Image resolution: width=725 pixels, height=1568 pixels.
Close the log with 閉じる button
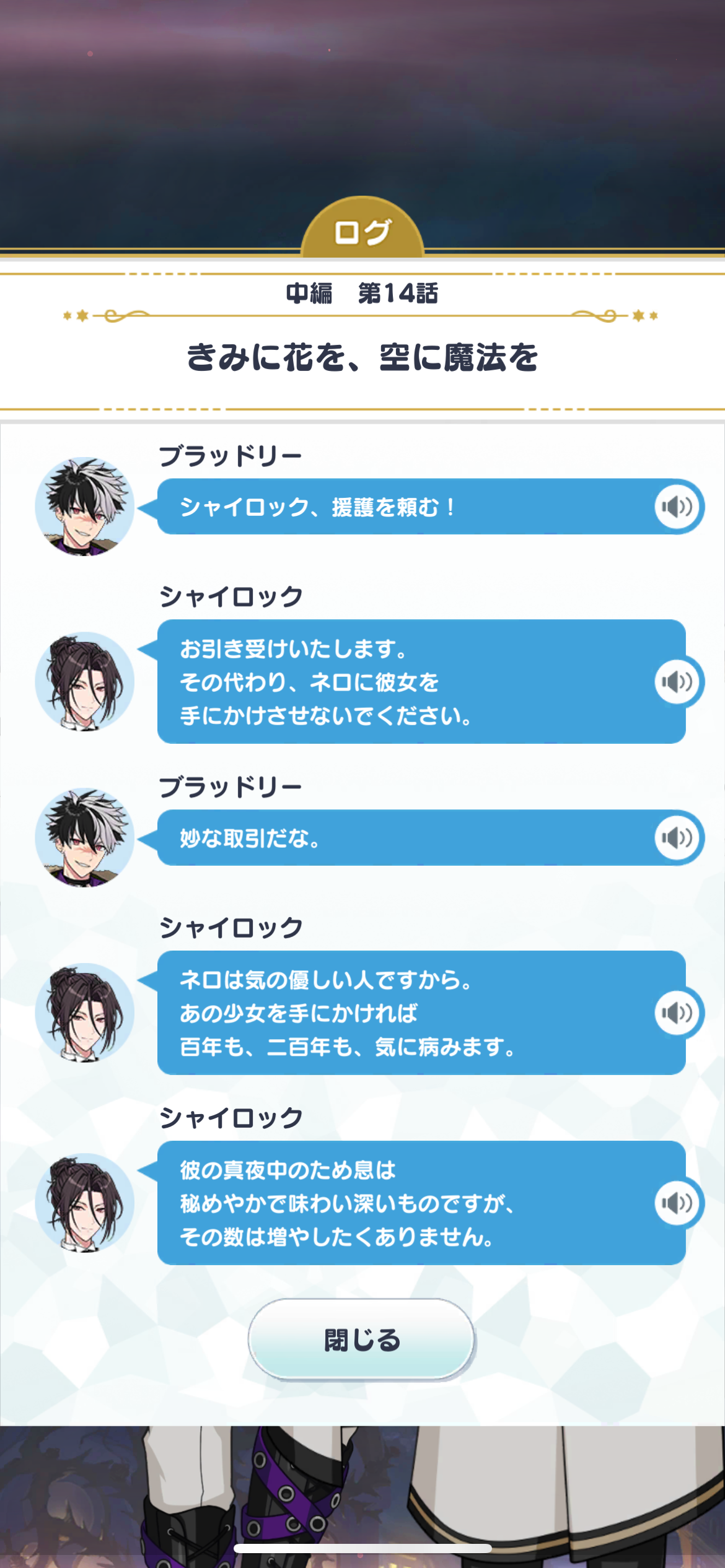(x=362, y=1340)
